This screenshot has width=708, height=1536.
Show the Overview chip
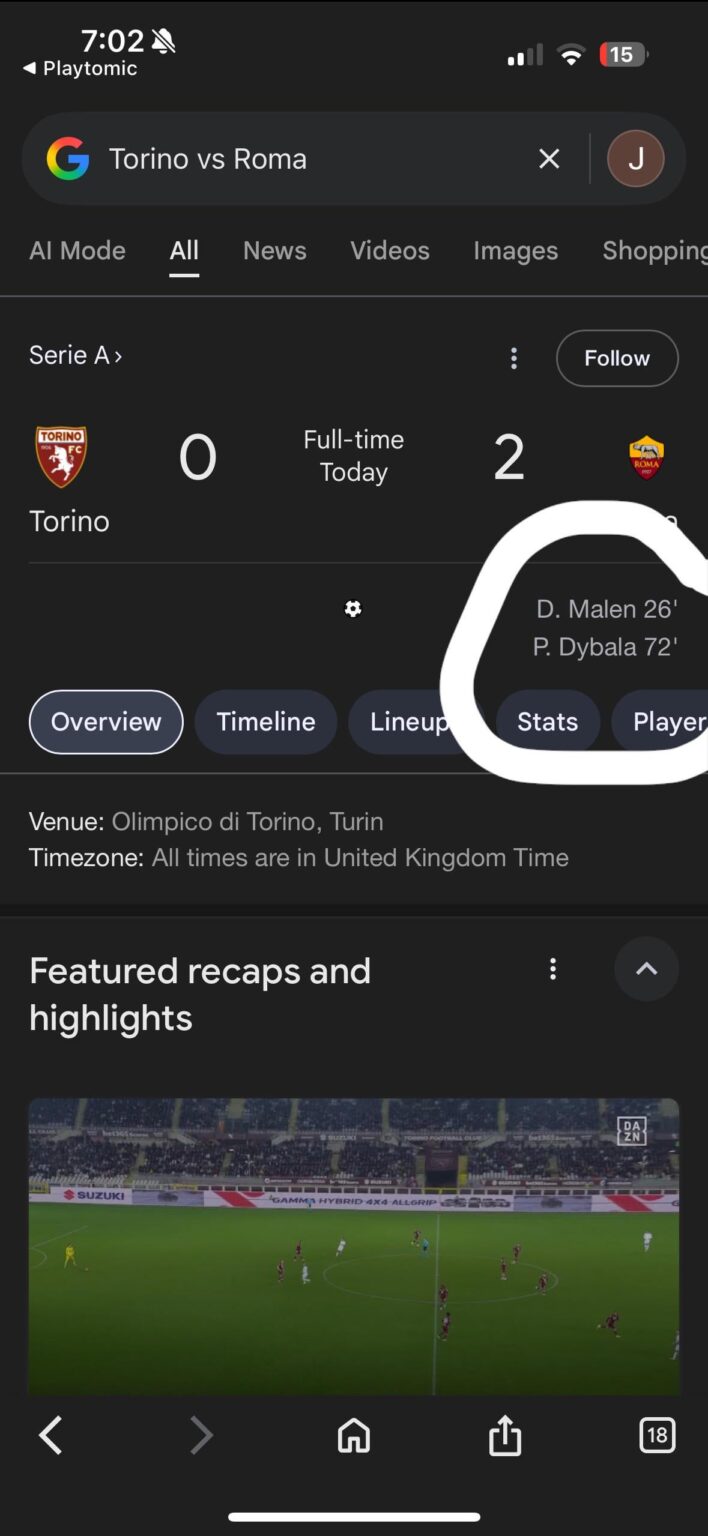[x=106, y=722]
